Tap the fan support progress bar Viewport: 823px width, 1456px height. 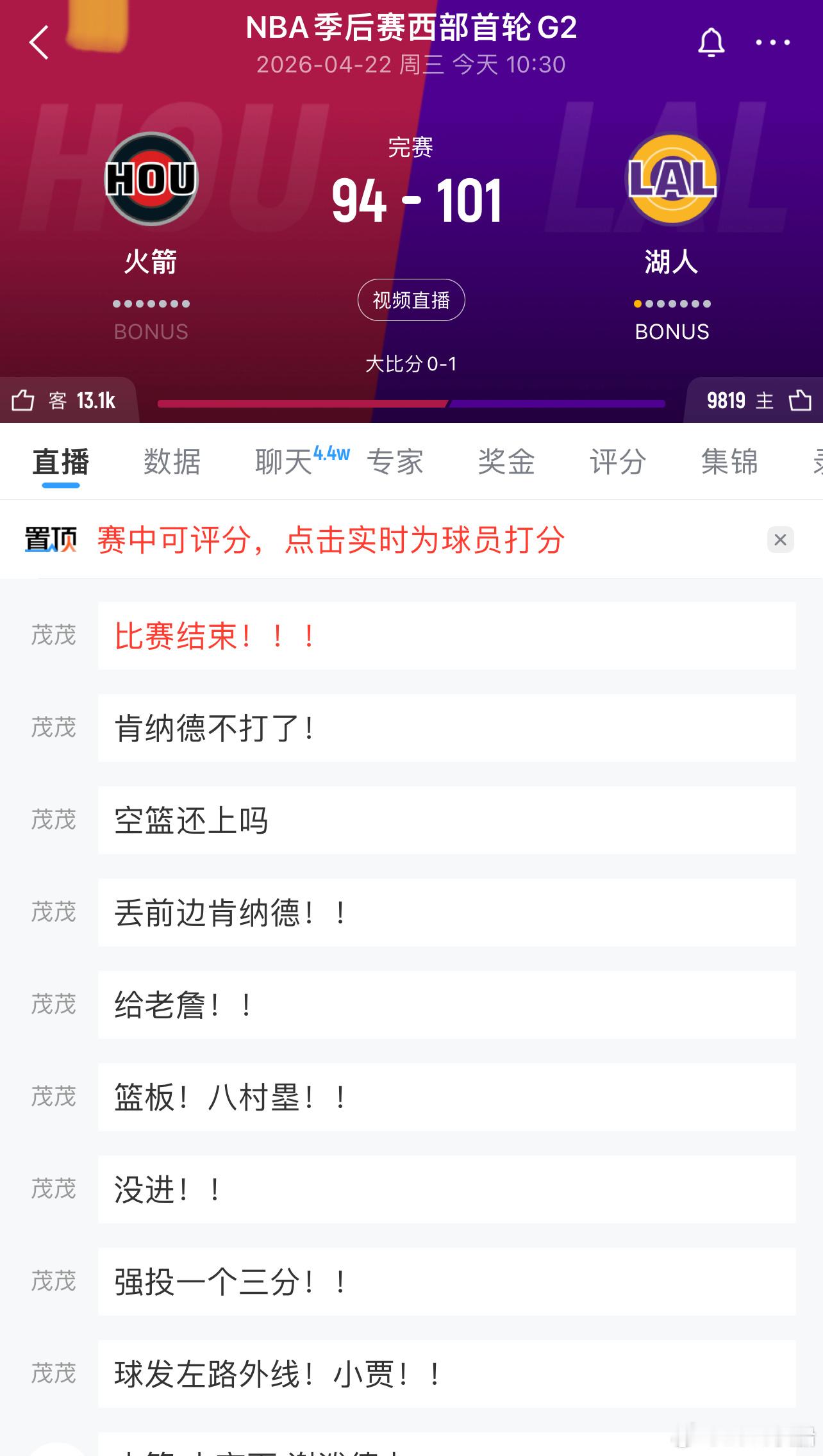(411, 403)
